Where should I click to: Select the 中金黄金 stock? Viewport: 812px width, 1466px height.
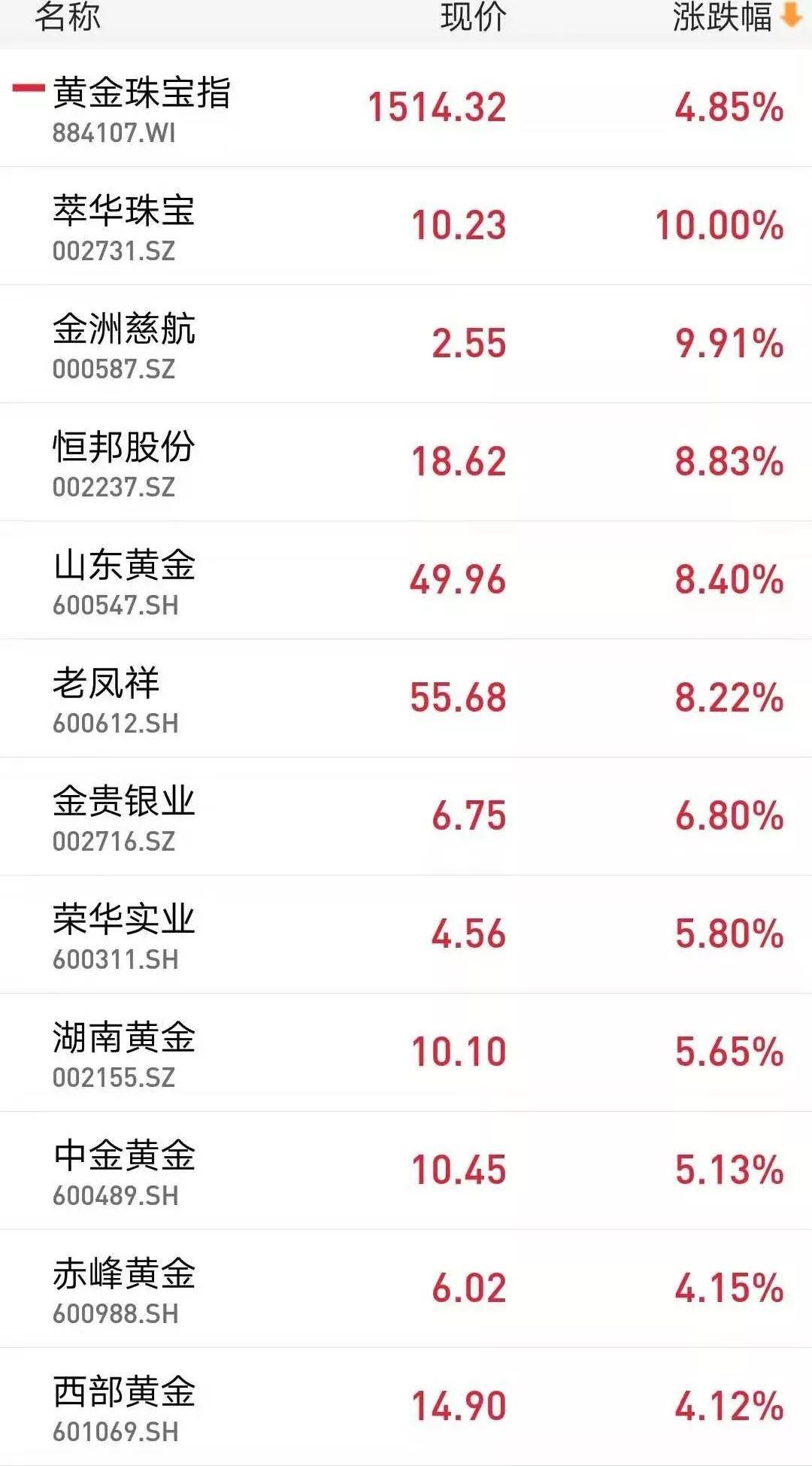click(406, 1170)
